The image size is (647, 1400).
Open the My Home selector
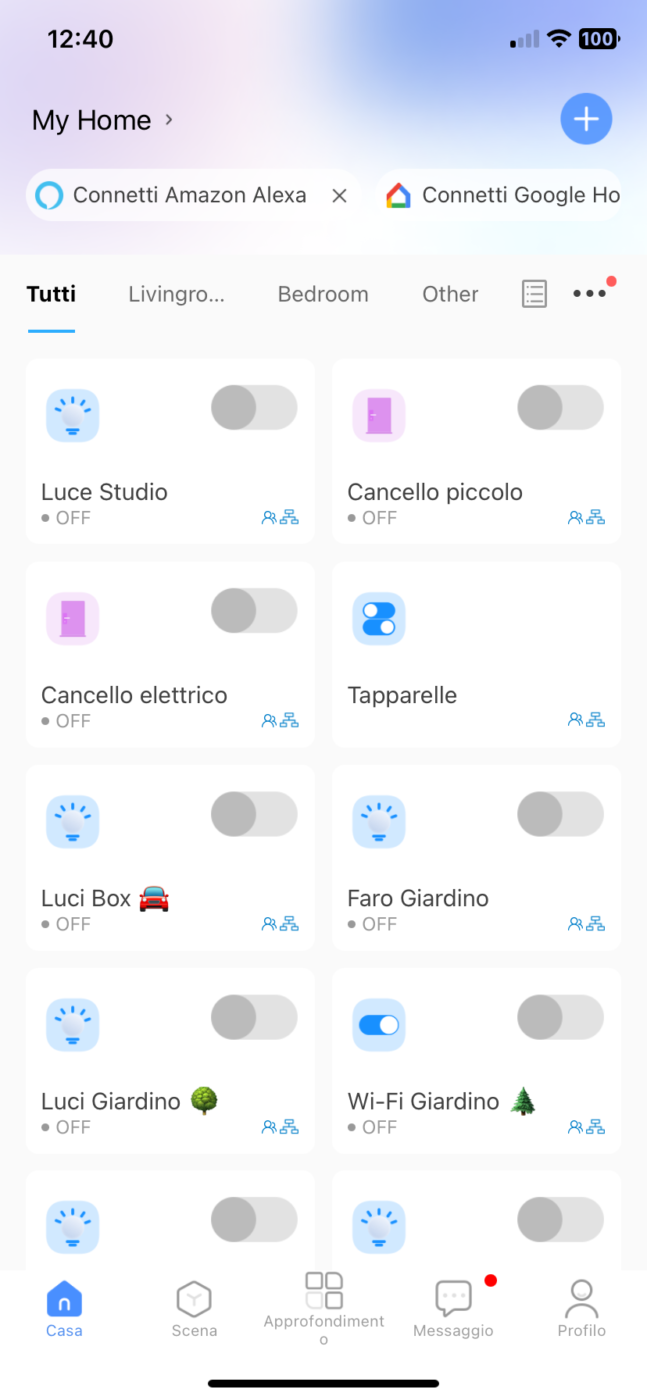coord(102,120)
